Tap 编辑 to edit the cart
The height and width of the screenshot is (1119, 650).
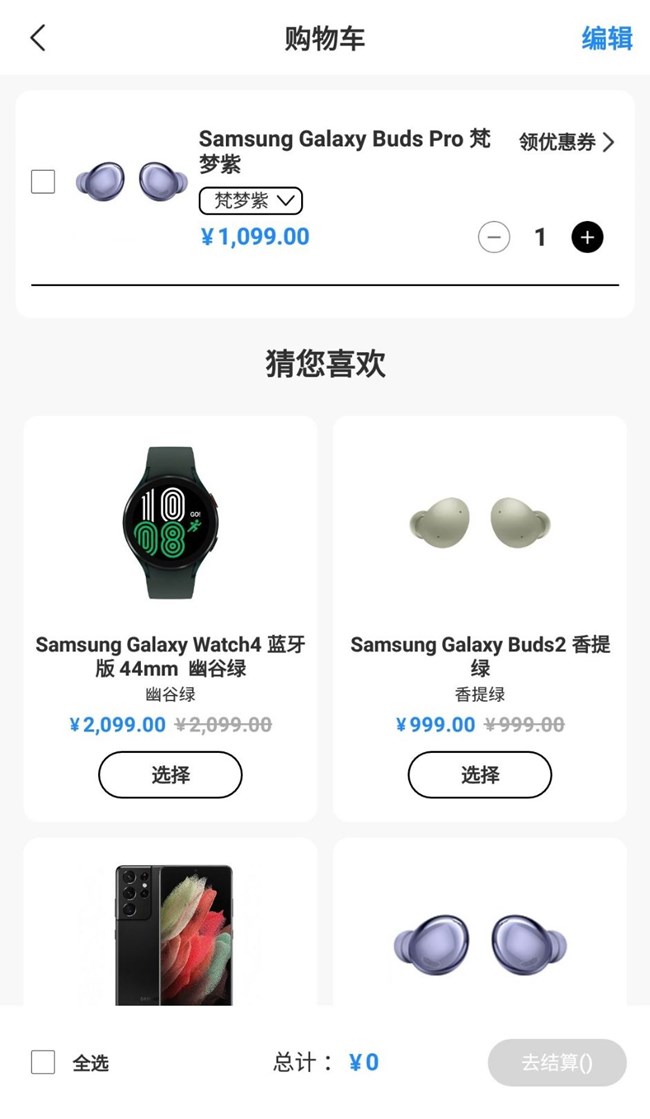point(607,38)
